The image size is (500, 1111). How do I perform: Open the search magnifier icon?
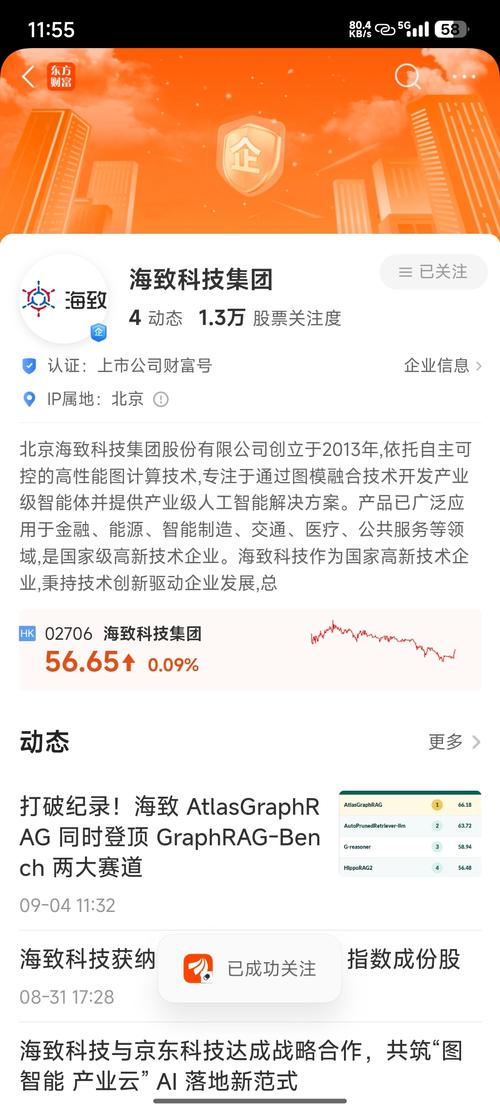click(x=407, y=77)
